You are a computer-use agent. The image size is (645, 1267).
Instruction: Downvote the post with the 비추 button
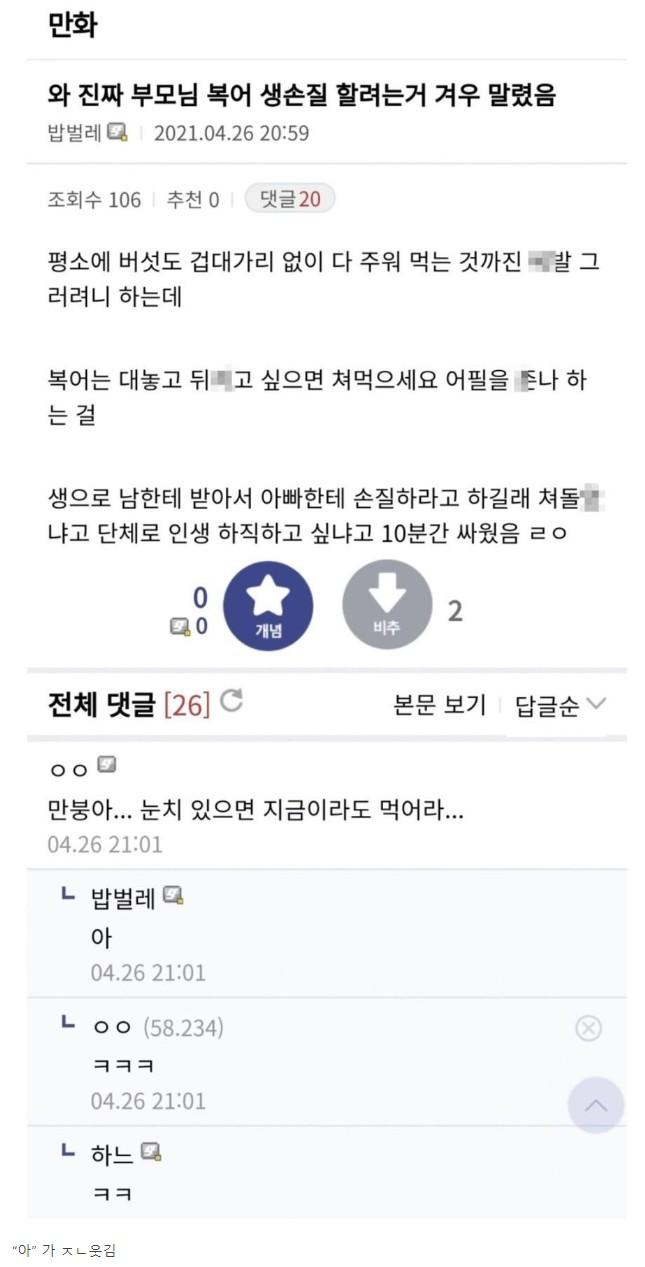[388, 605]
